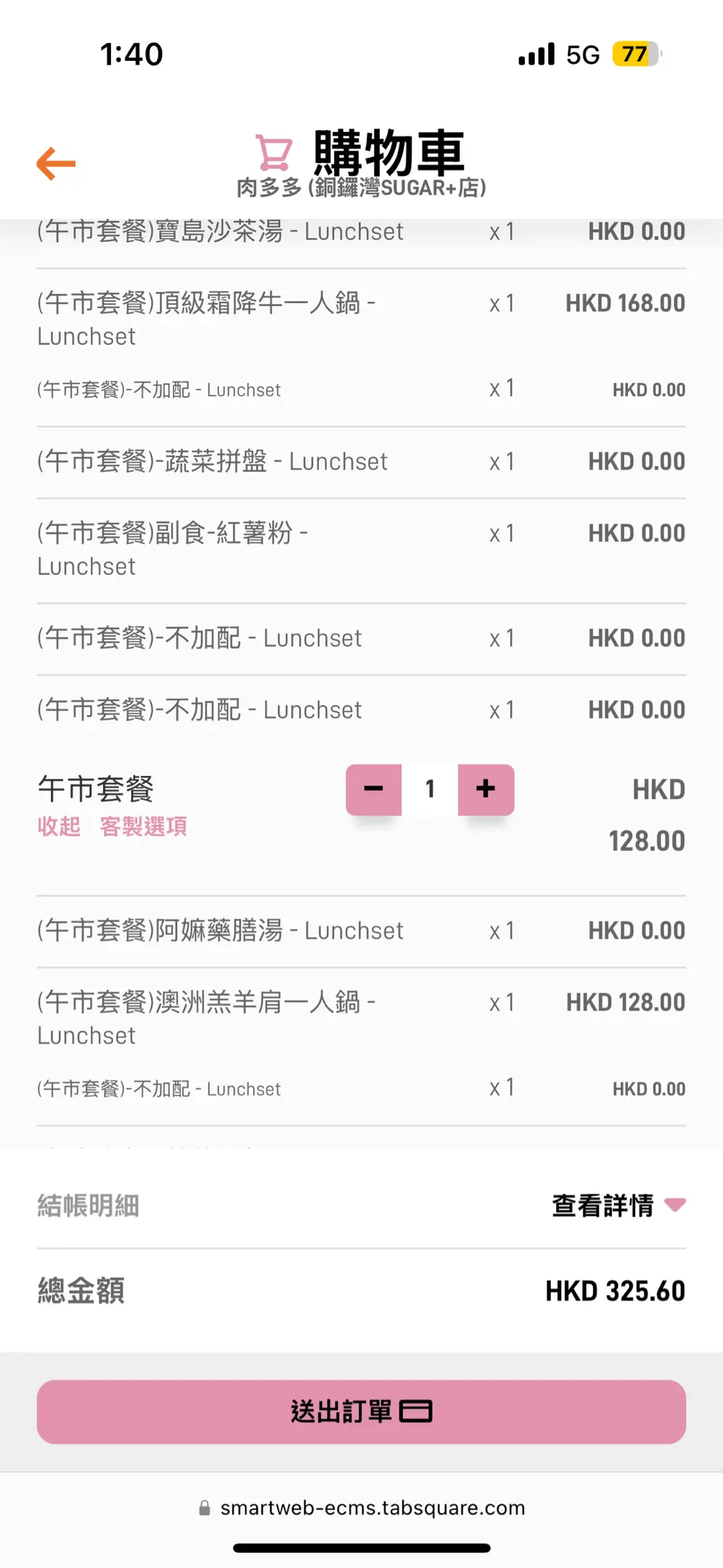723x1568 pixels.
Task: Submit the order with 送出訂單
Action: (x=361, y=1411)
